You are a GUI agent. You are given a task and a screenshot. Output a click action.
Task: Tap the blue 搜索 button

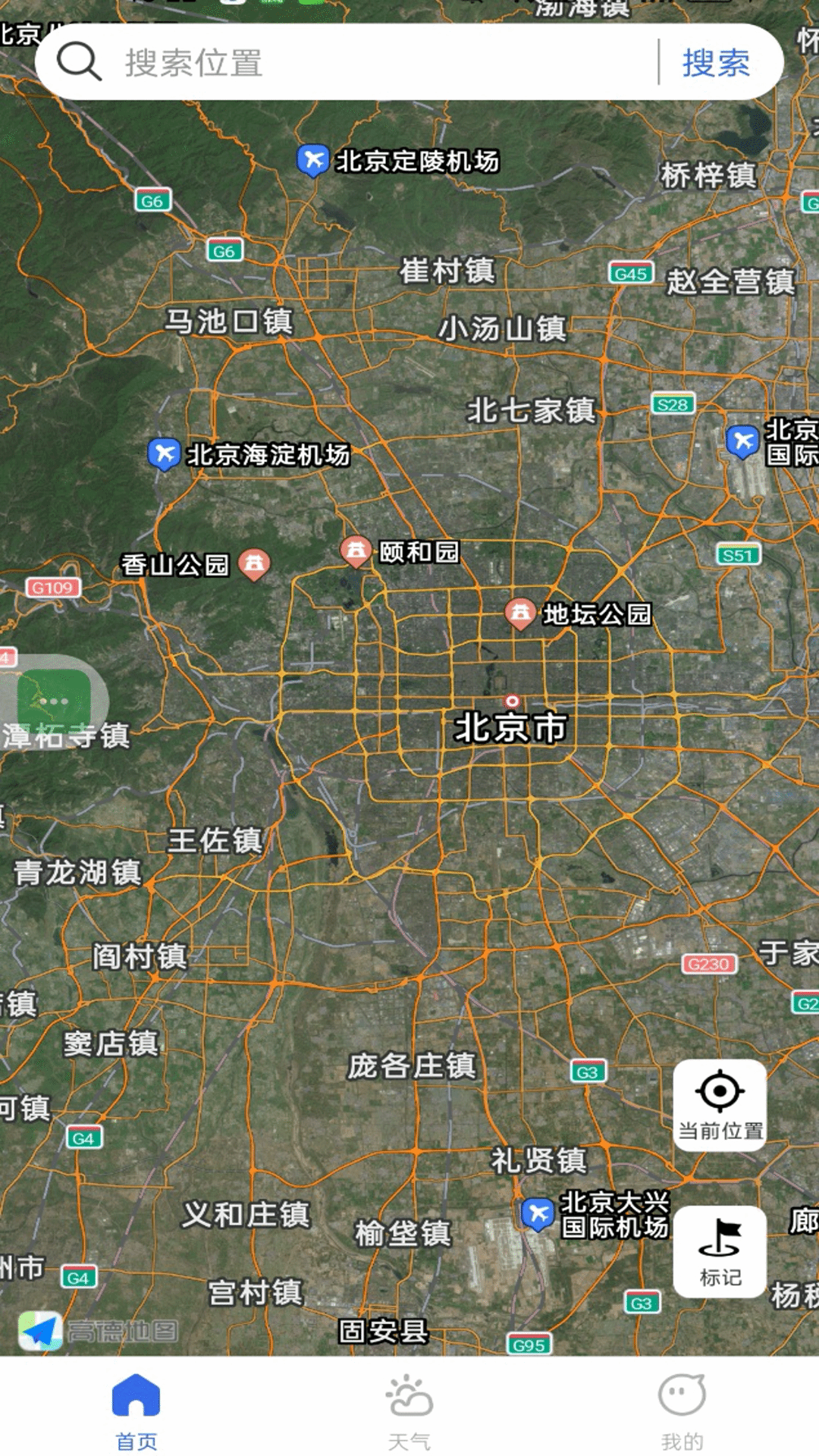tap(716, 62)
